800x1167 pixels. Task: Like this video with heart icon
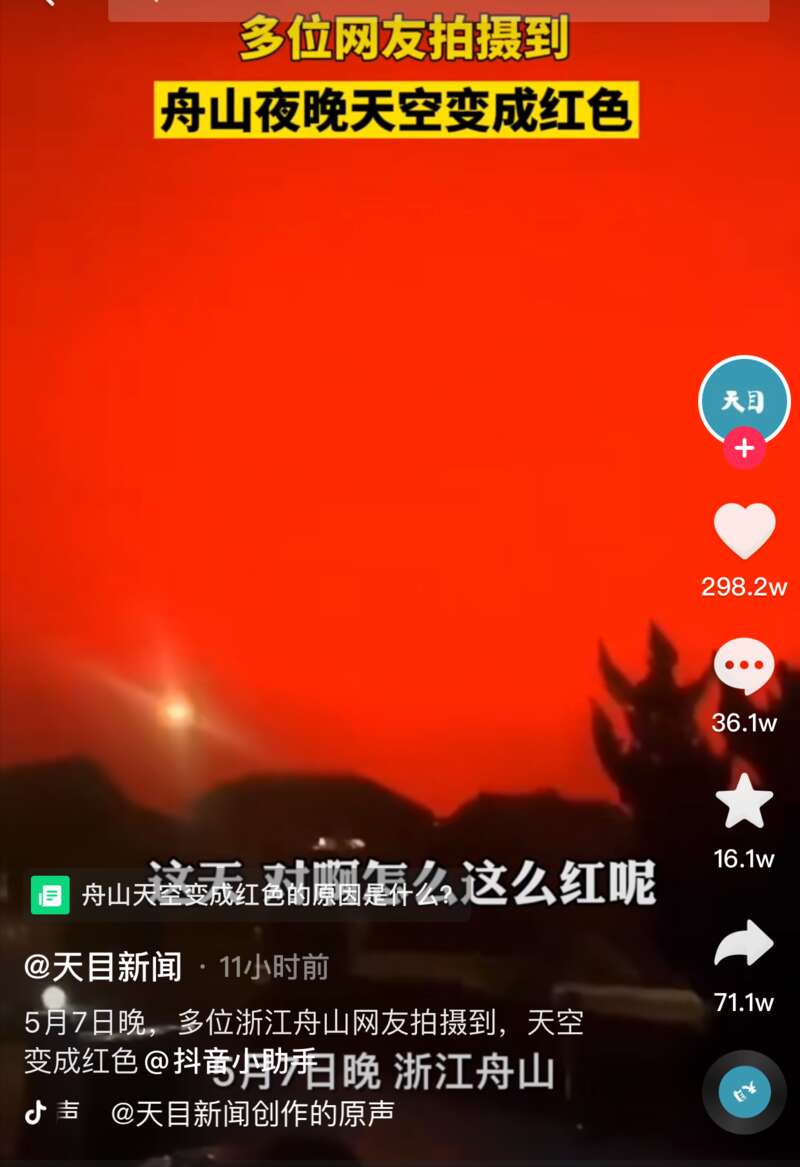click(744, 531)
